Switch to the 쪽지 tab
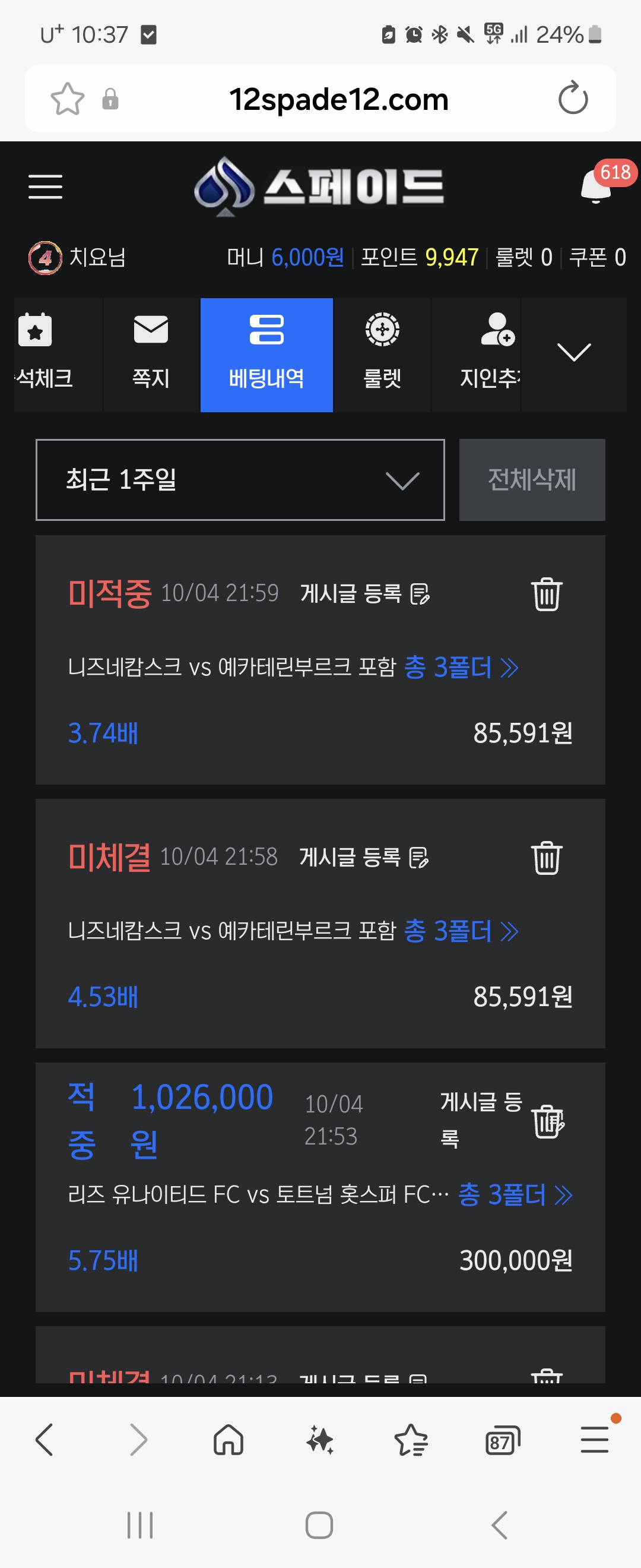Viewport: 641px width, 1568px height. tap(151, 354)
